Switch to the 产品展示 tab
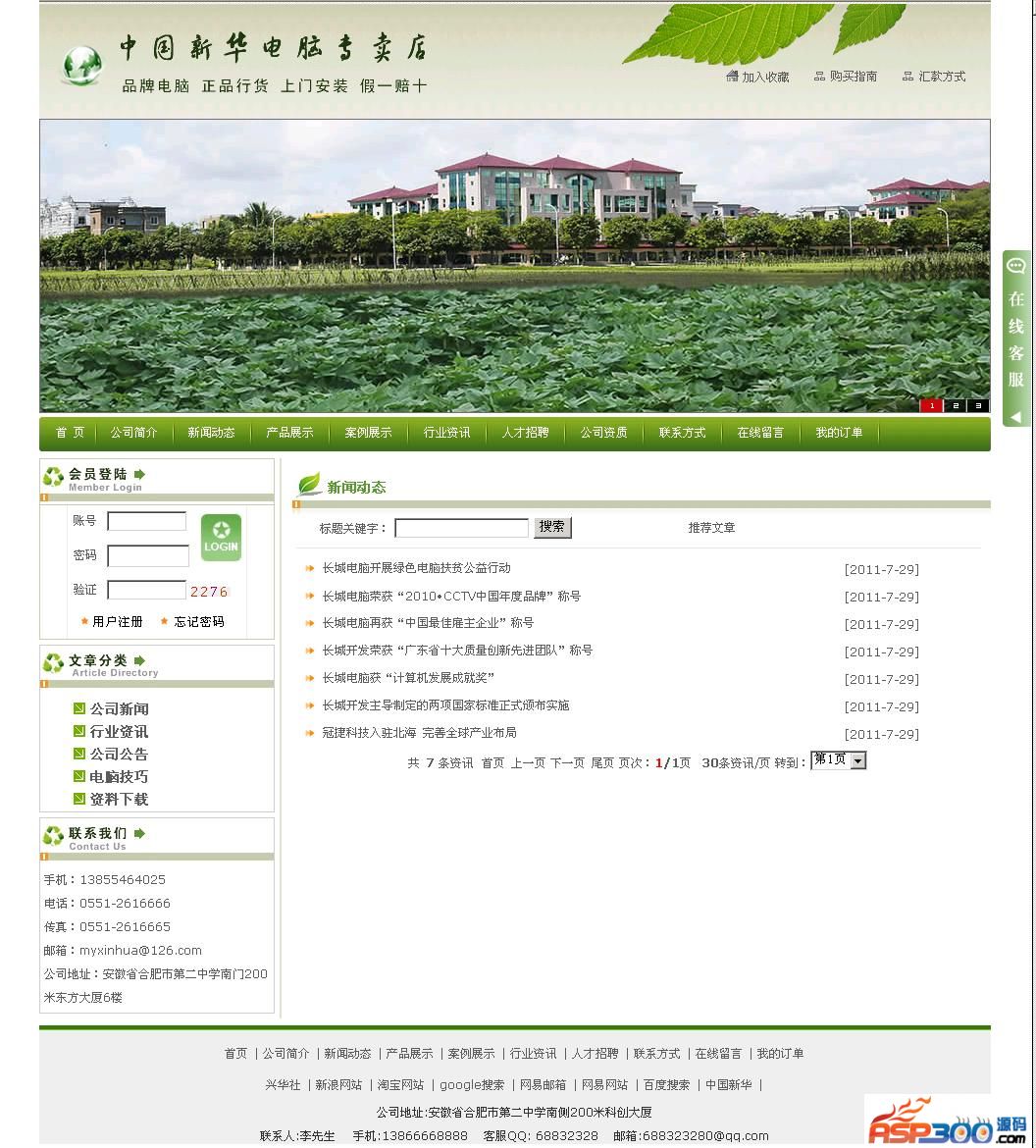This screenshot has width=1036, height=1148. coord(289,433)
